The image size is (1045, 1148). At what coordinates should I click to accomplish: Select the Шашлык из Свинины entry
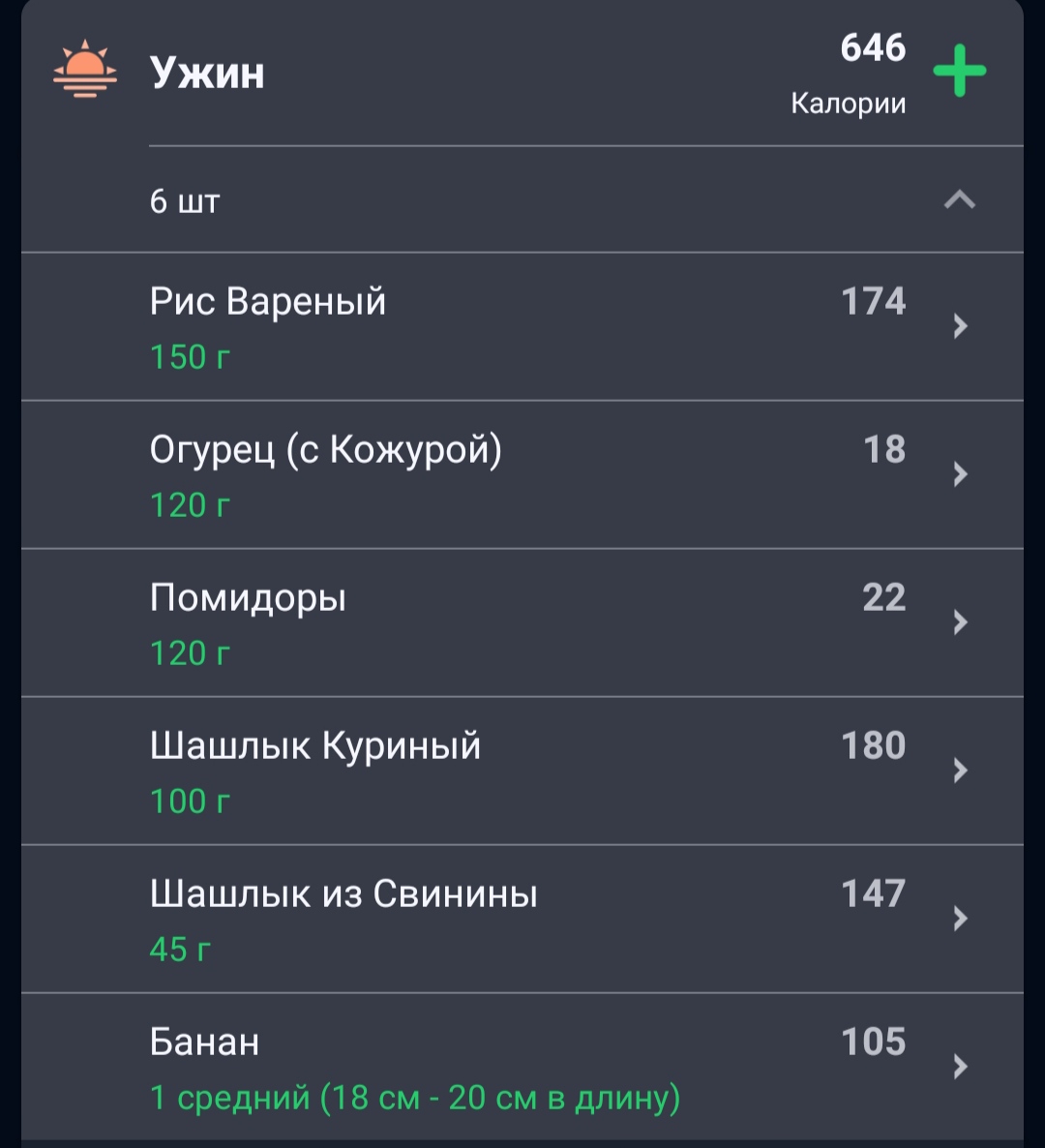coord(522,919)
